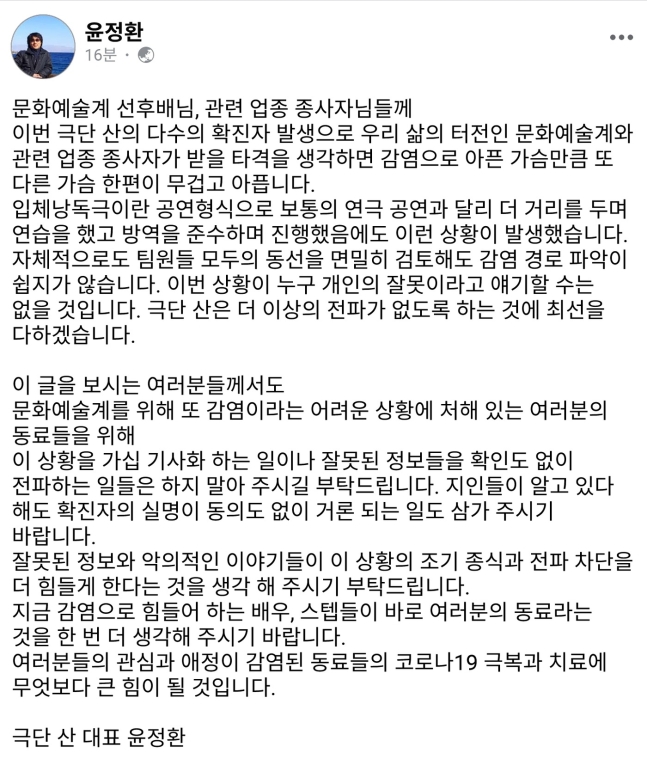647x759 pixels.
Task: Open 윤정환's profile picture
Action: [45, 47]
